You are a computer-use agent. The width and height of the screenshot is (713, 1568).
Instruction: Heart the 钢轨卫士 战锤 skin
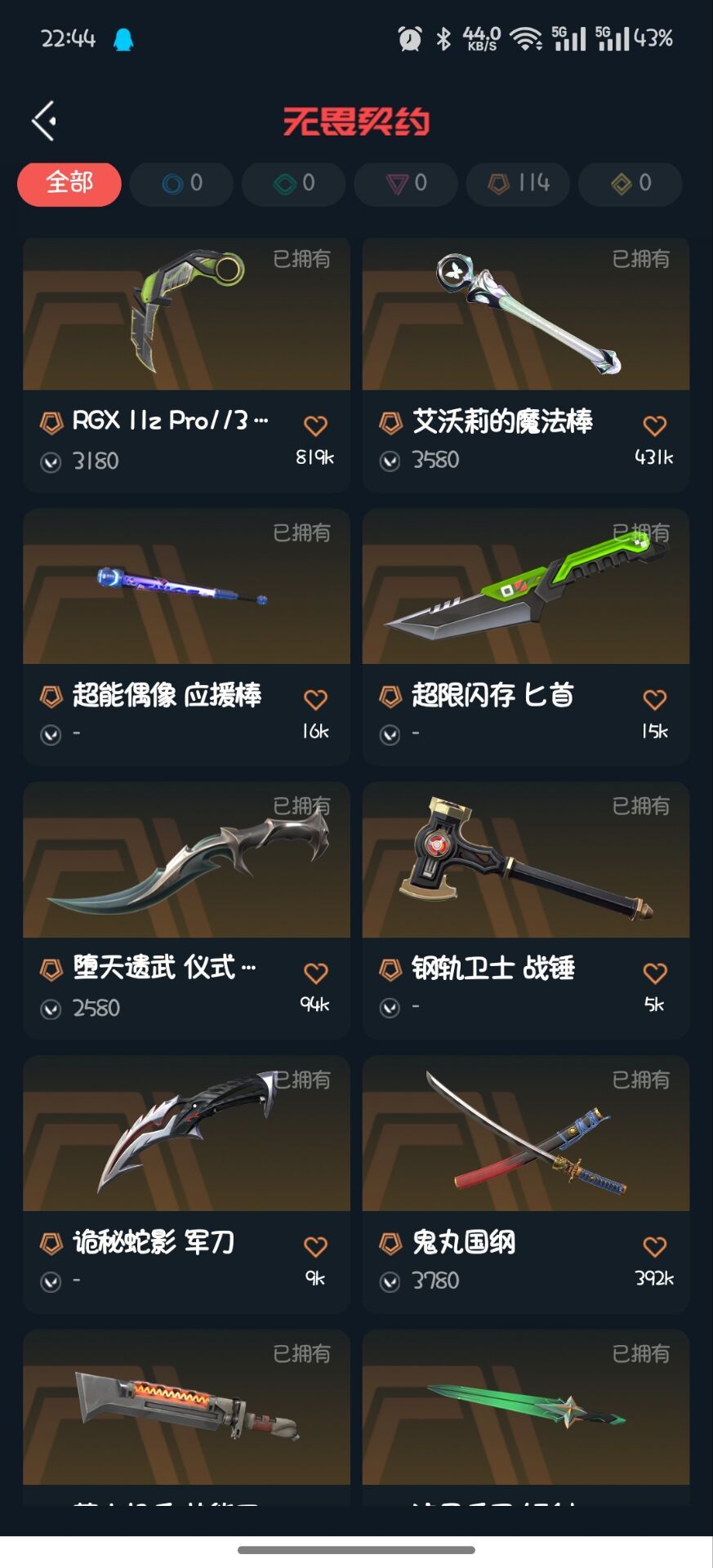(654, 973)
